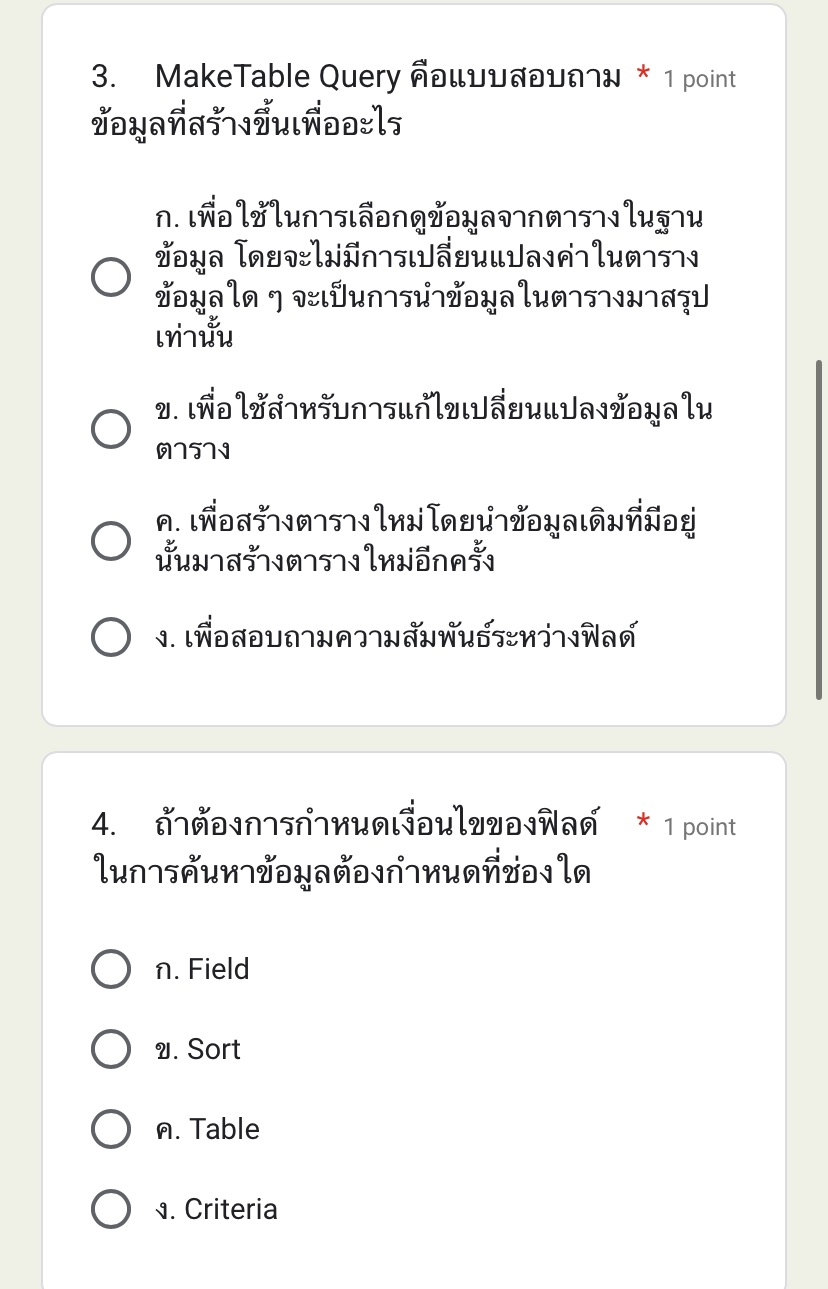The image size is (828, 1289).
Task: Pick the Criteria option in question 4
Action: [x=110, y=1209]
